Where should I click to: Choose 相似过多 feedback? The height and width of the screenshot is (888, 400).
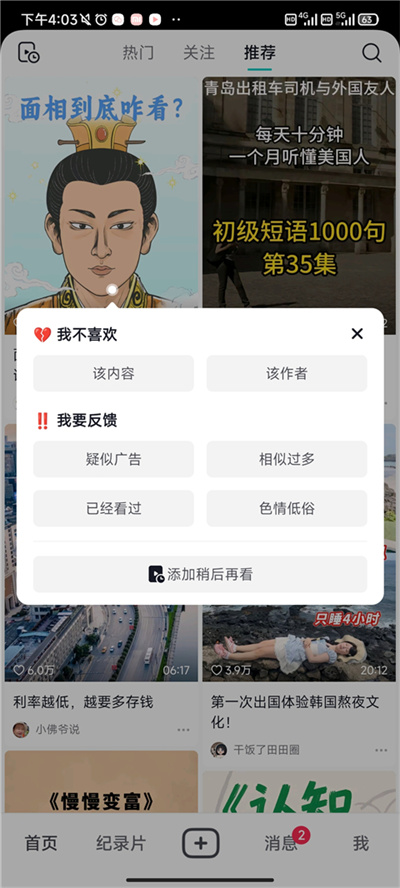(x=287, y=459)
